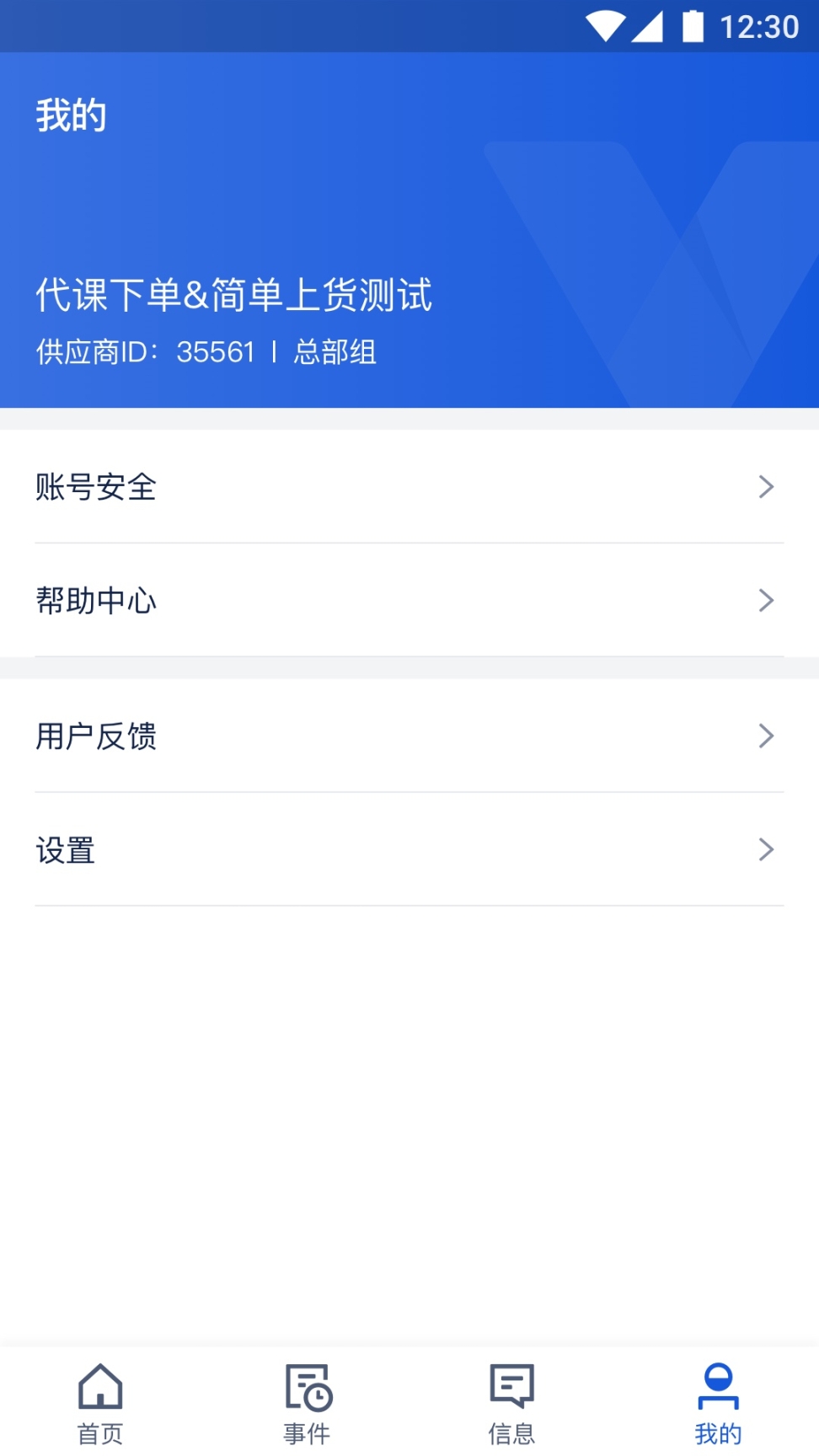Switch to the 首页 home tab
The width and height of the screenshot is (819, 1456).
click(101, 1404)
